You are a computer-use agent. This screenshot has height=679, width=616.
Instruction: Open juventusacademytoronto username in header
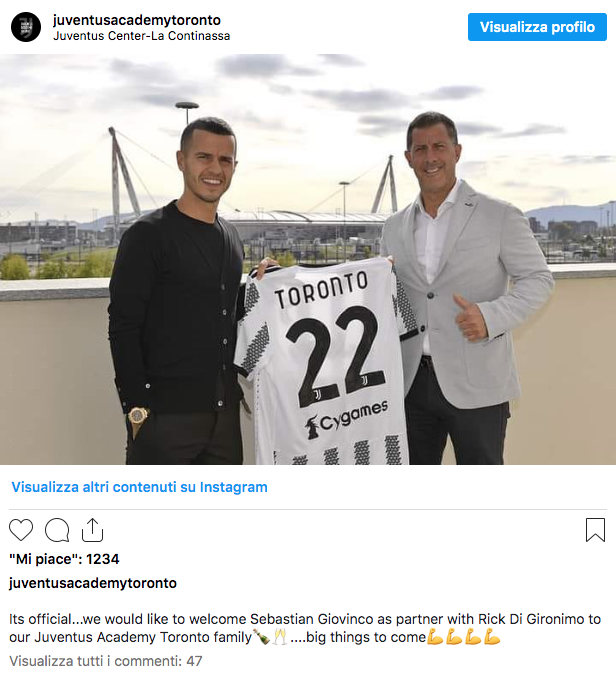pyautogui.click(x=136, y=20)
